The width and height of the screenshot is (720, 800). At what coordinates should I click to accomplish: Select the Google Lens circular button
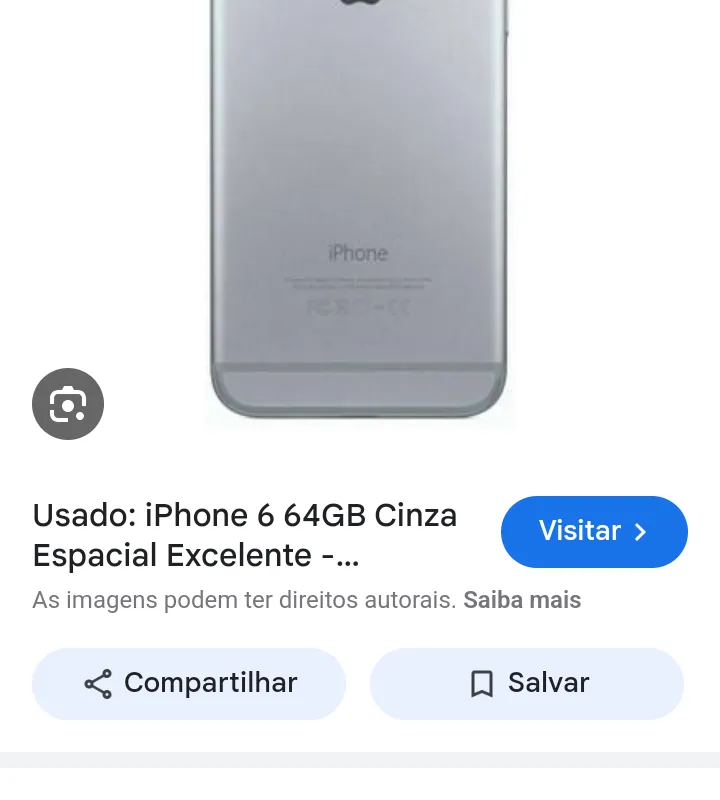point(68,404)
